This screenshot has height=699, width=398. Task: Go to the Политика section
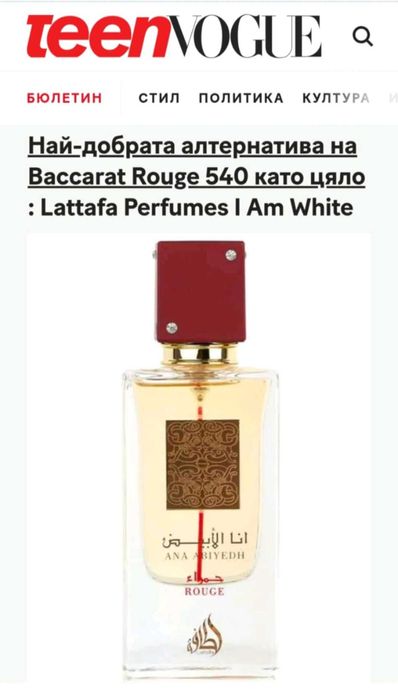(x=241, y=98)
